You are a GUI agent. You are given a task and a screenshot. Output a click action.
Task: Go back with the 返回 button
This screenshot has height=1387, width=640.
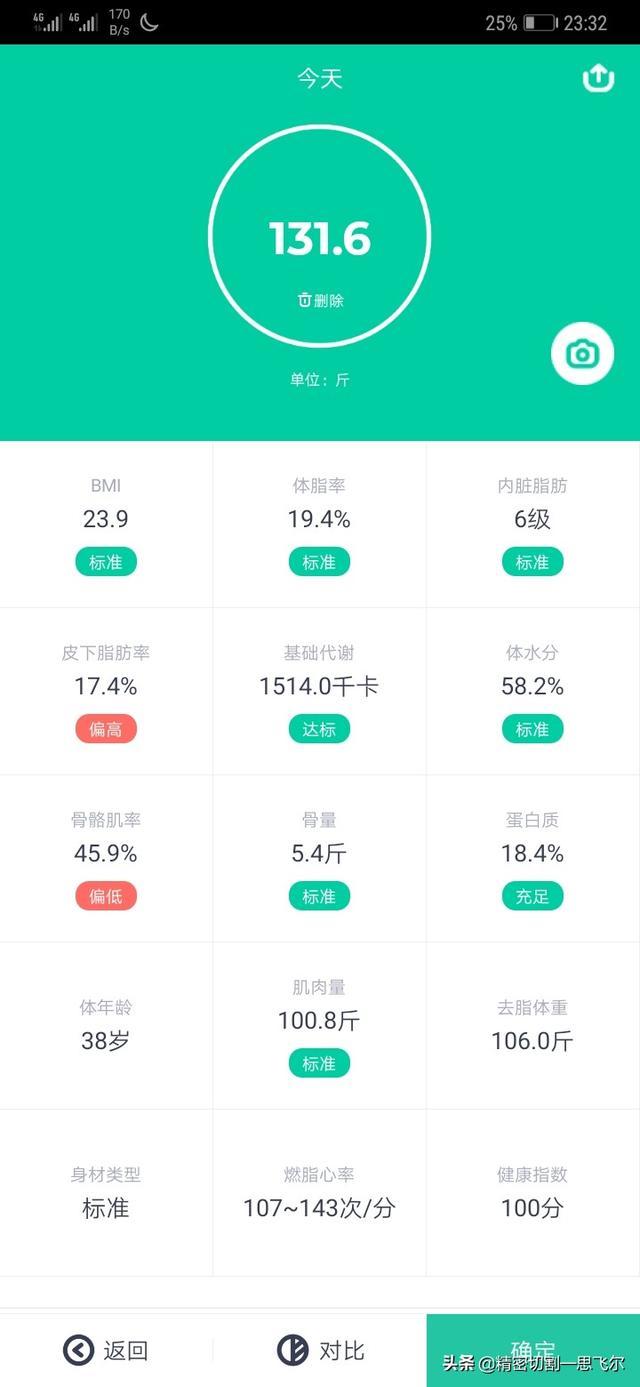(x=106, y=1350)
